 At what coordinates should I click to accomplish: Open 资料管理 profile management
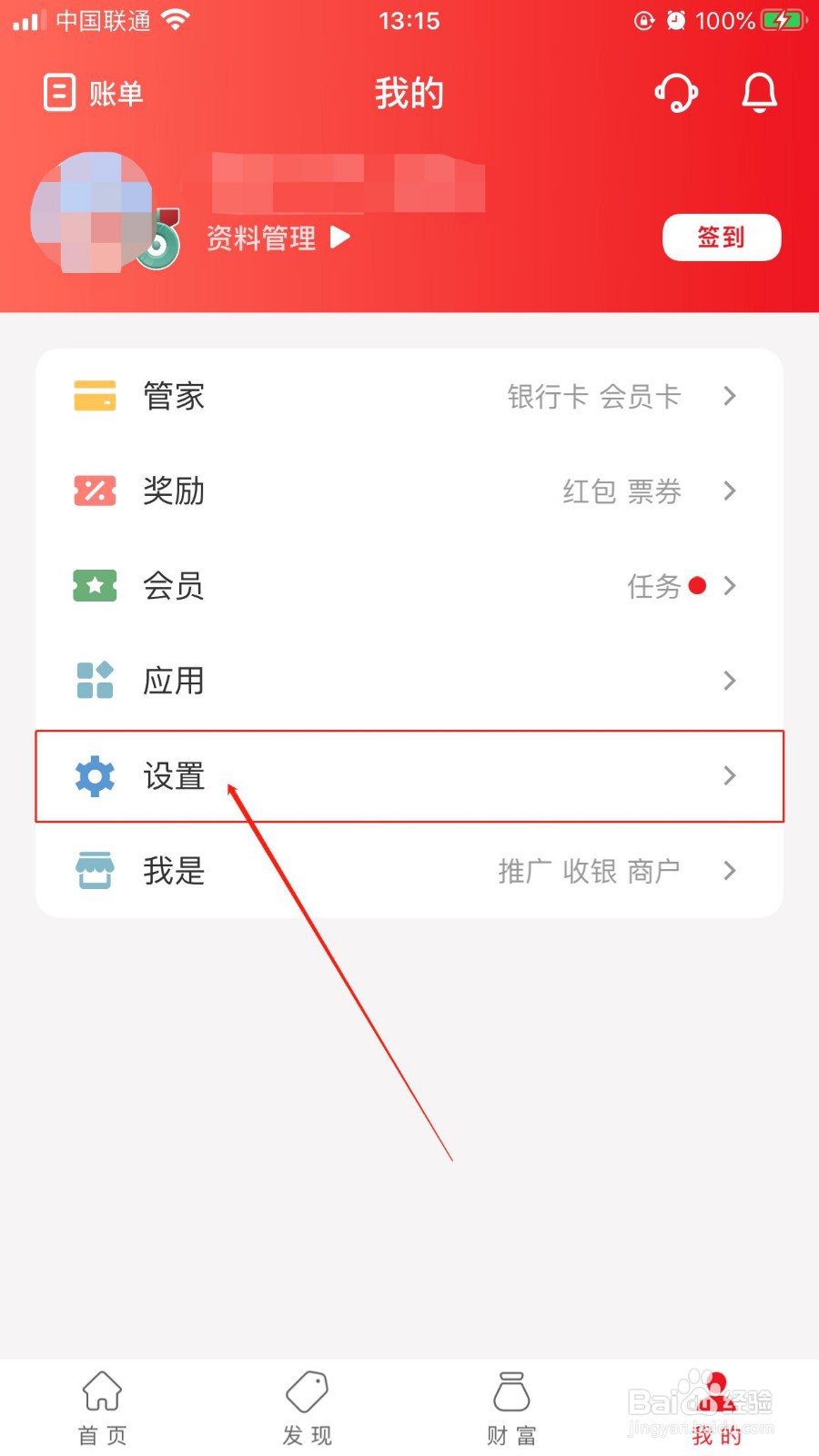[261, 238]
